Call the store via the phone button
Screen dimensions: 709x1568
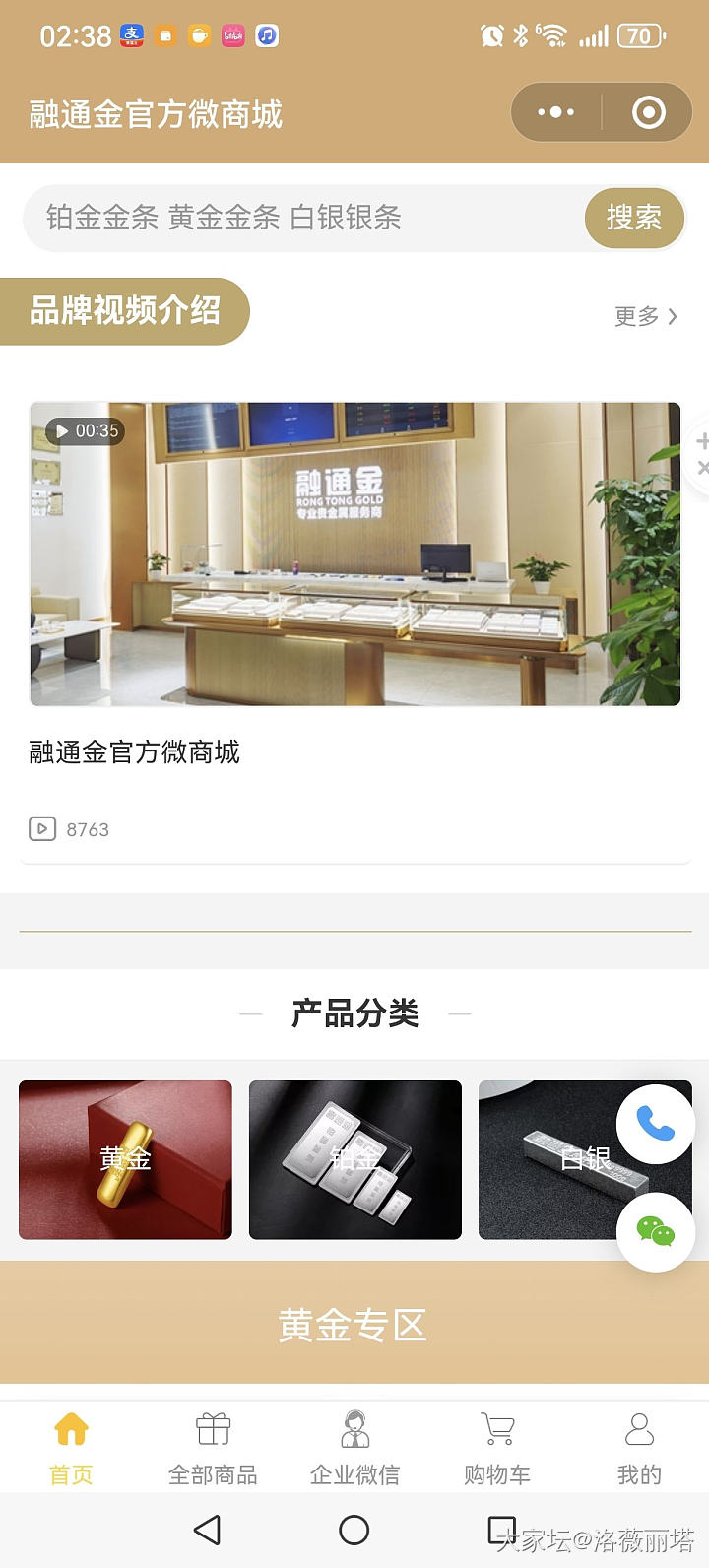click(655, 1124)
